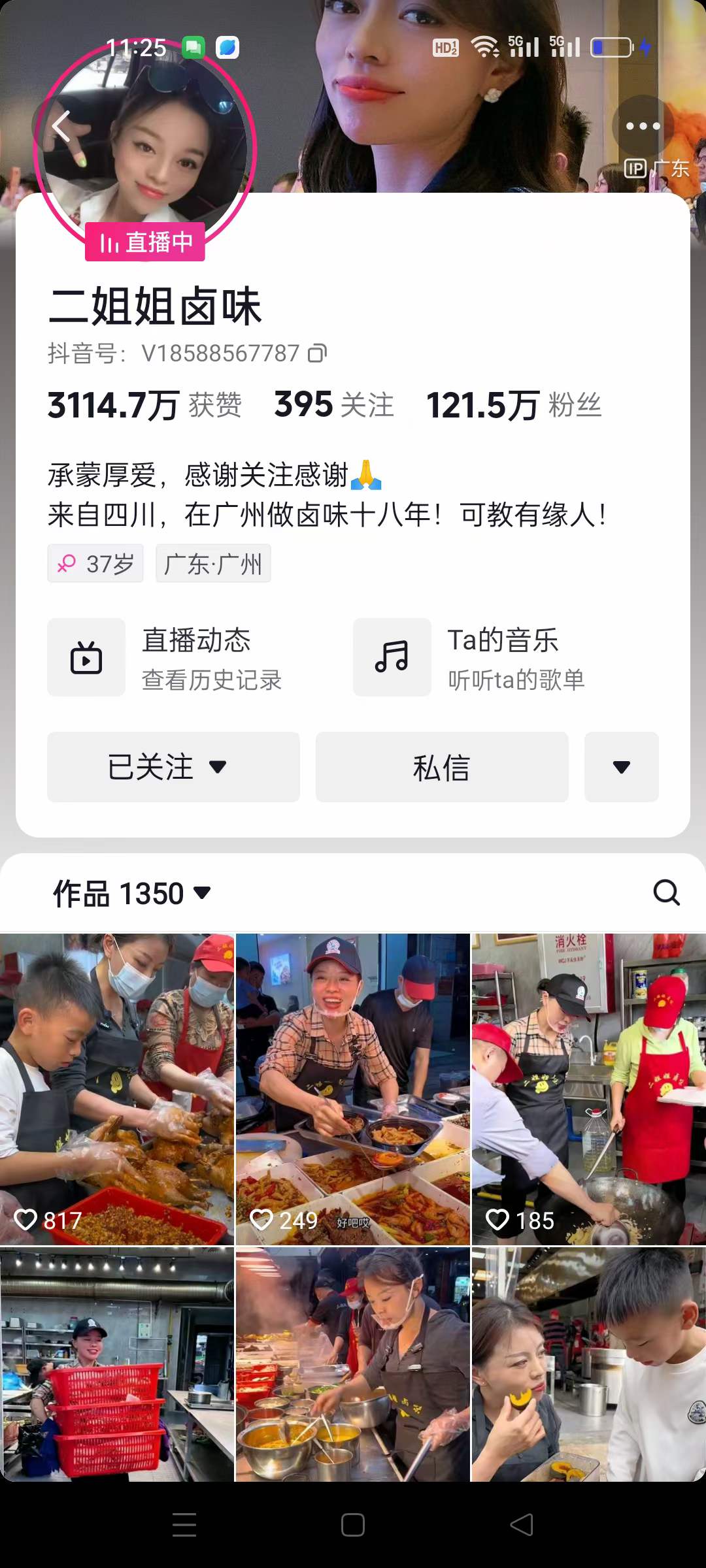Open the three-dot more options menu
The height and width of the screenshot is (1568, 706).
click(x=643, y=126)
